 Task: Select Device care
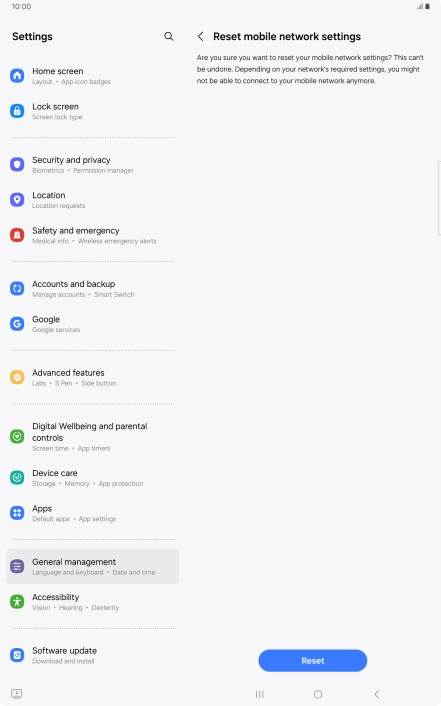[92, 478]
